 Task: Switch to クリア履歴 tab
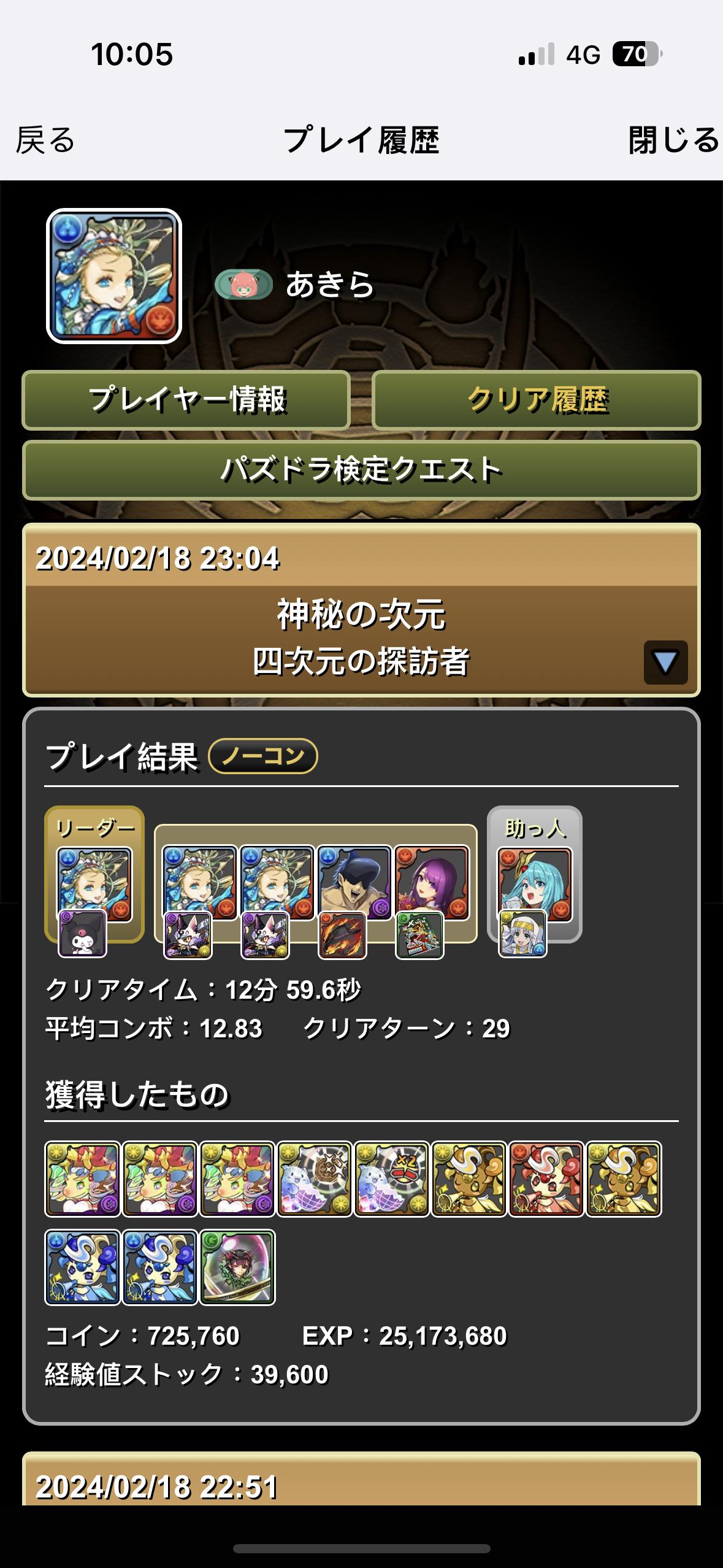click(537, 400)
